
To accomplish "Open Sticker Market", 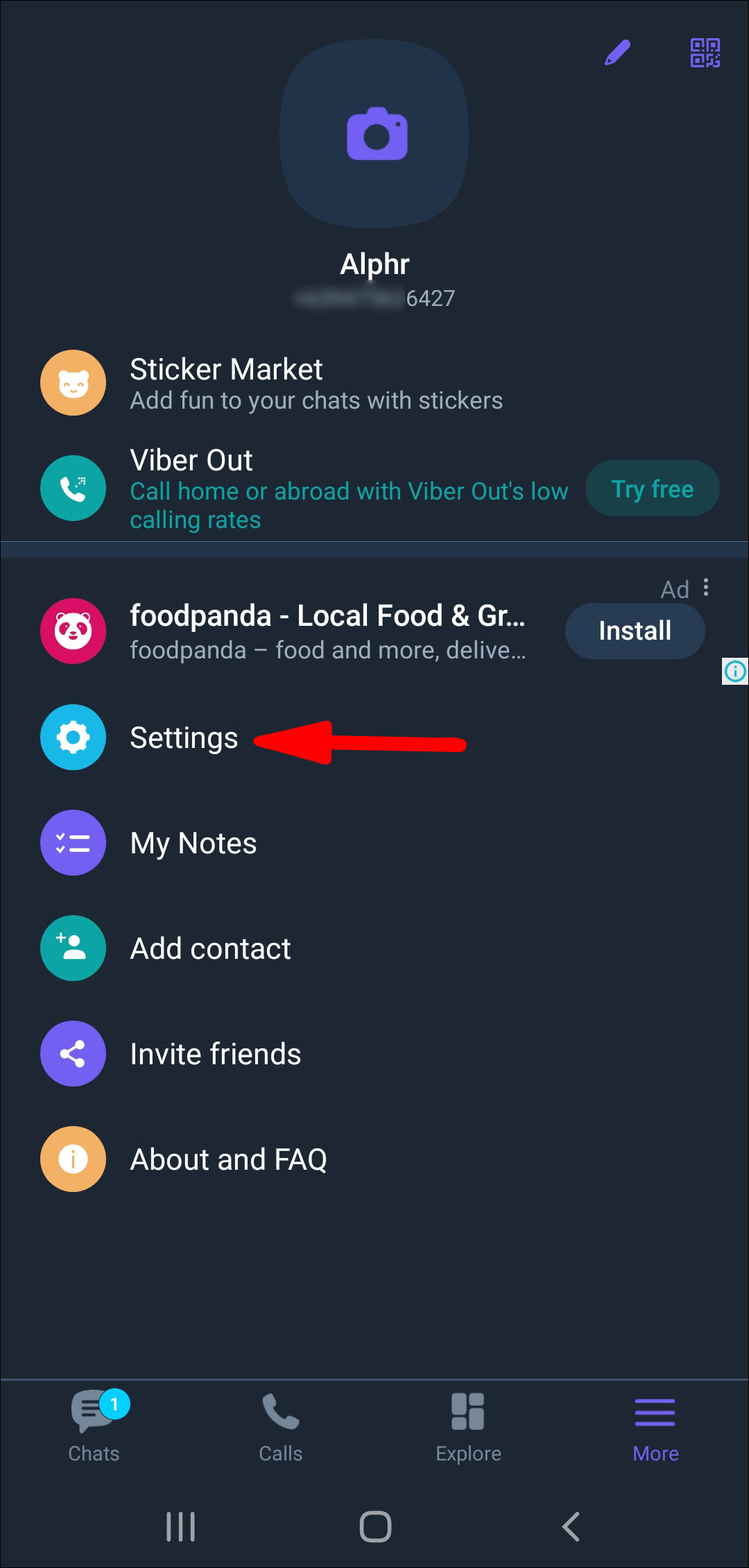I will 277,383.
